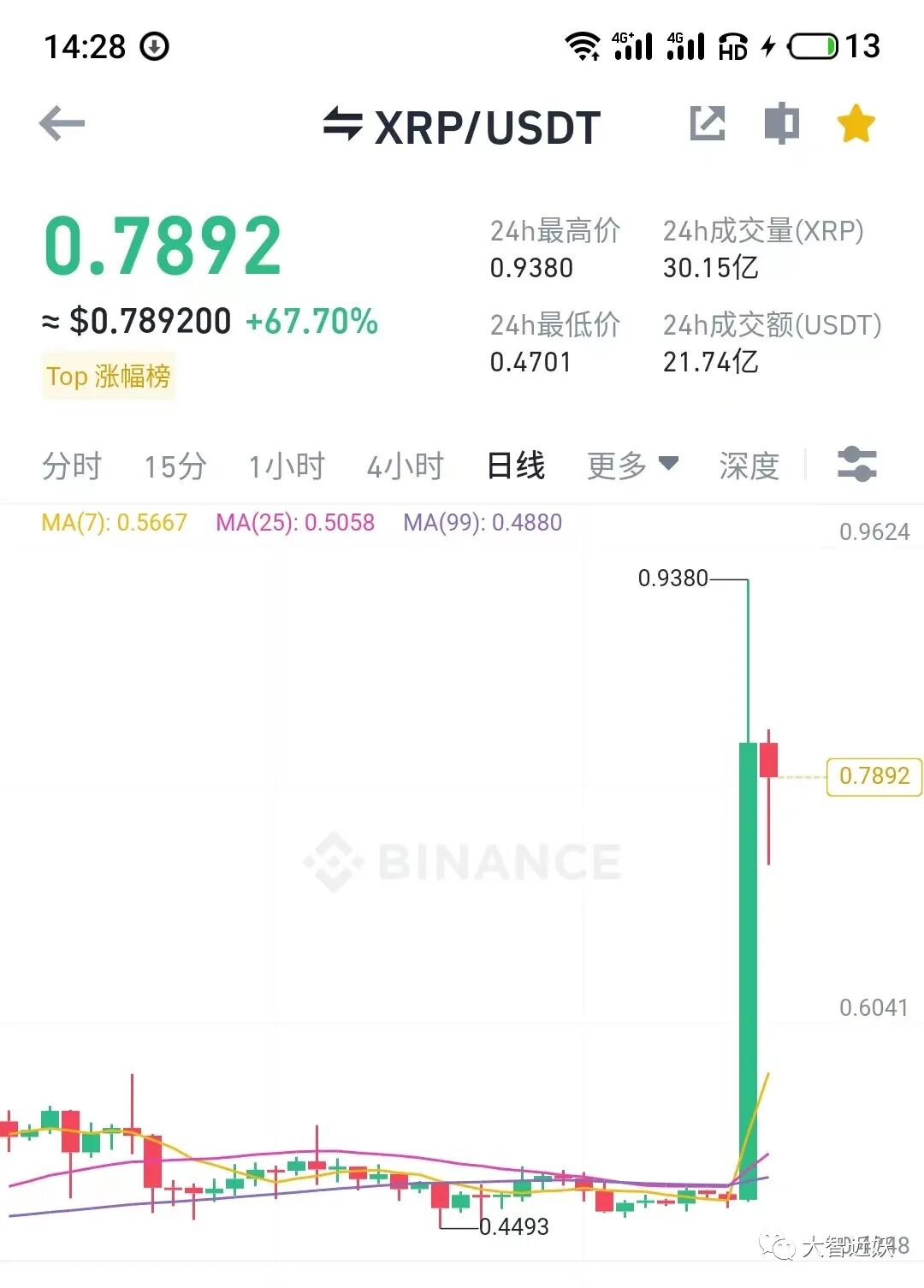Select the 日线 daily interval
924x1288 pixels.
point(516,466)
